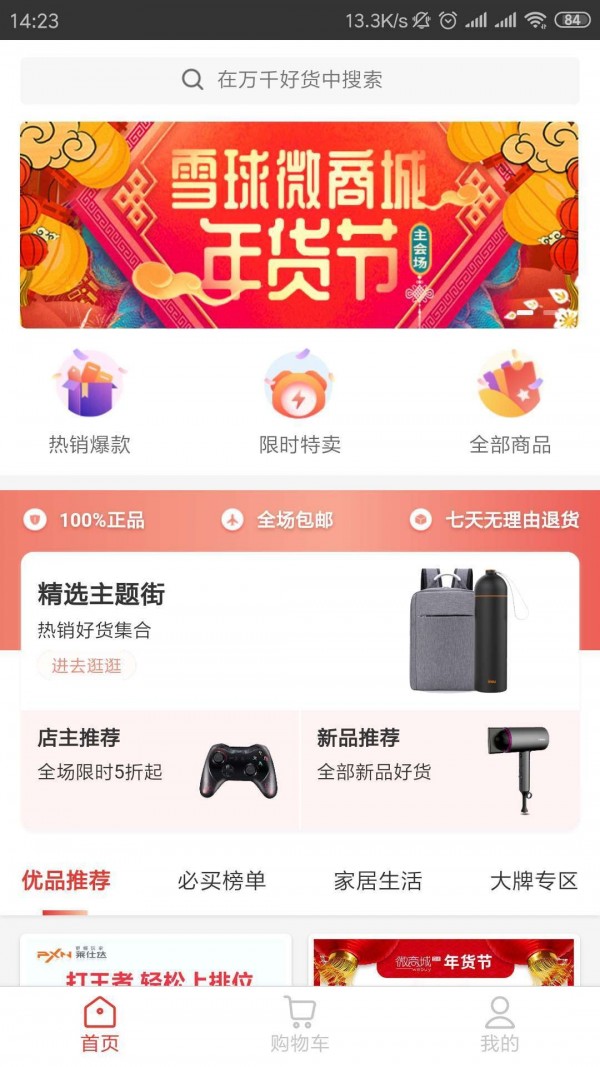Open the 年货节 promotional banner
This screenshot has width=600, height=1067.
(x=299, y=225)
